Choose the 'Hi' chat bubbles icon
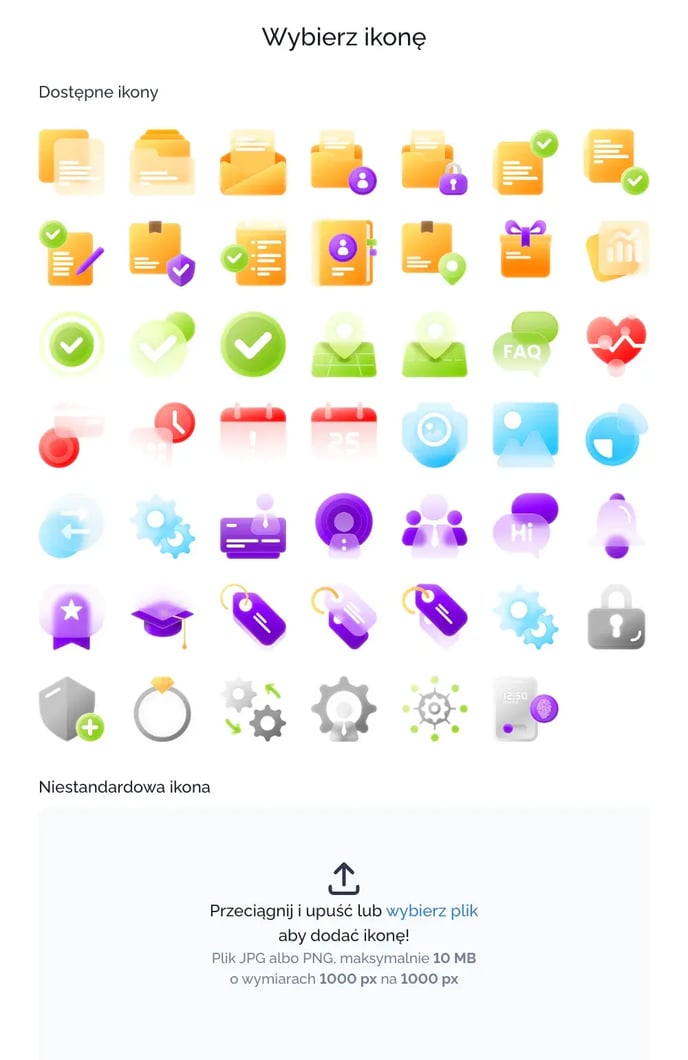688x1060 pixels. point(525,525)
